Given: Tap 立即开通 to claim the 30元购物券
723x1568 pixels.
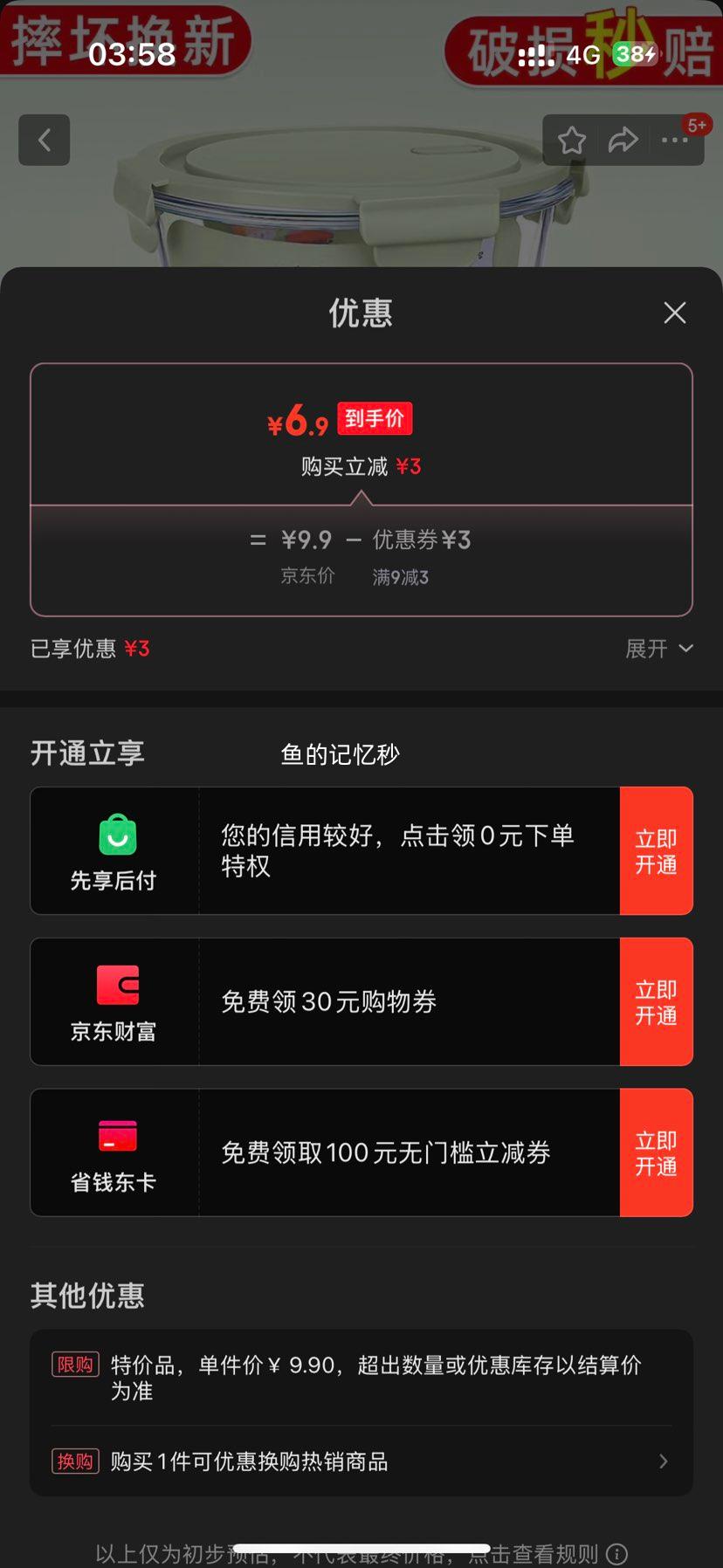Looking at the screenshot, I should (656, 1001).
